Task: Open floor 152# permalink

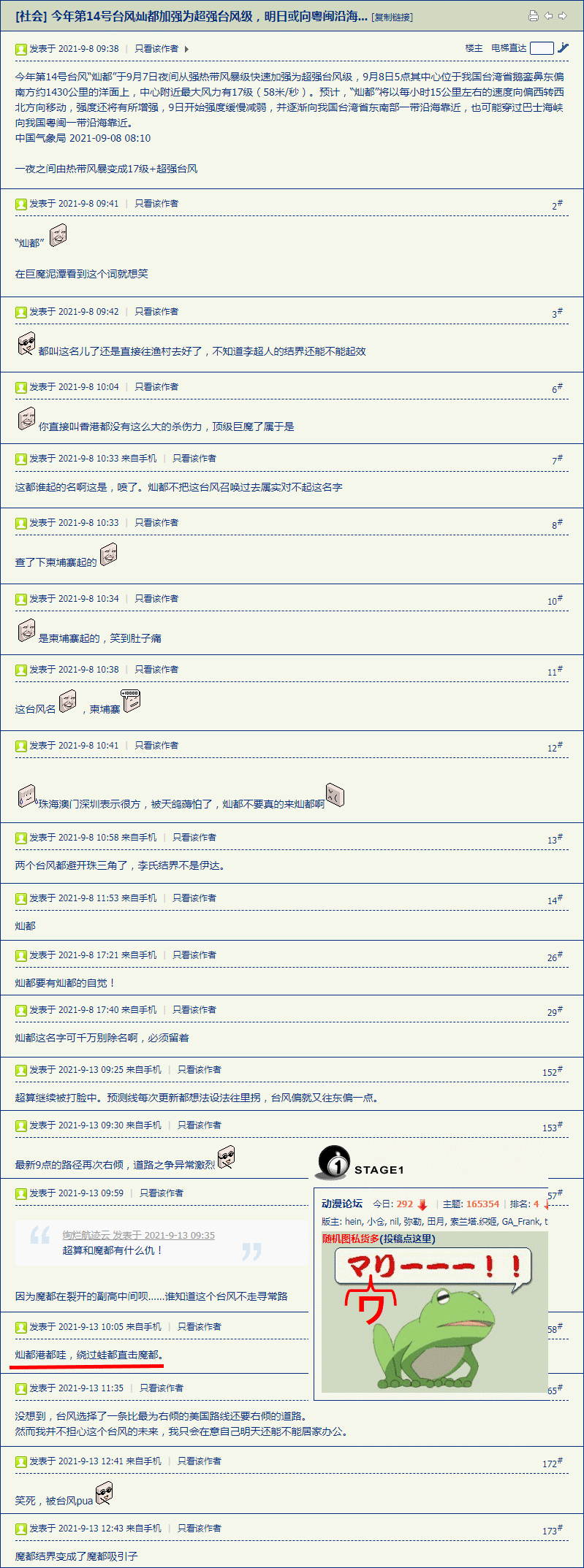Action: [553, 1071]
